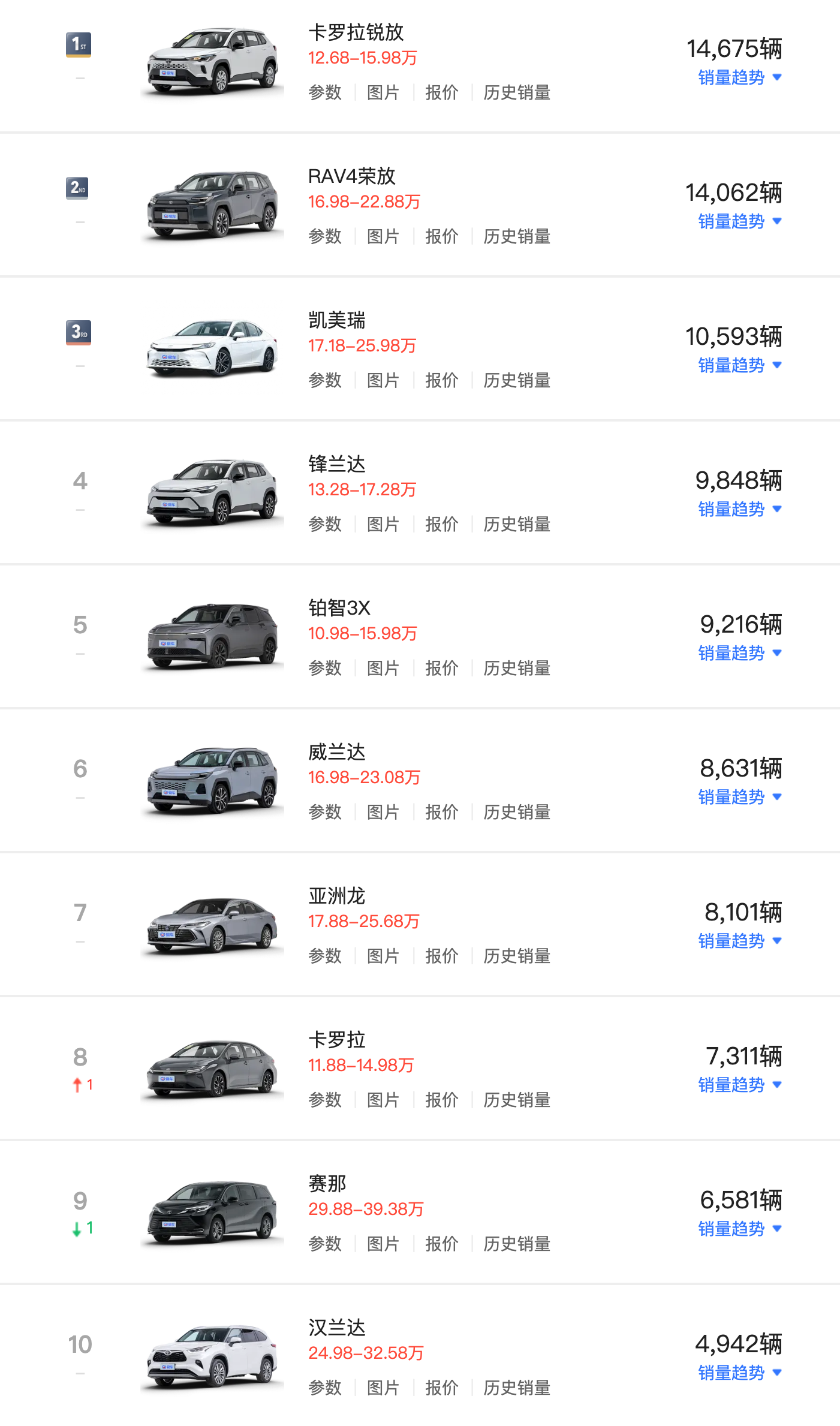Expand 销量趋势 for 亚洲龙
Viewport: 840px width, 1426px height.
coord(740,941)
